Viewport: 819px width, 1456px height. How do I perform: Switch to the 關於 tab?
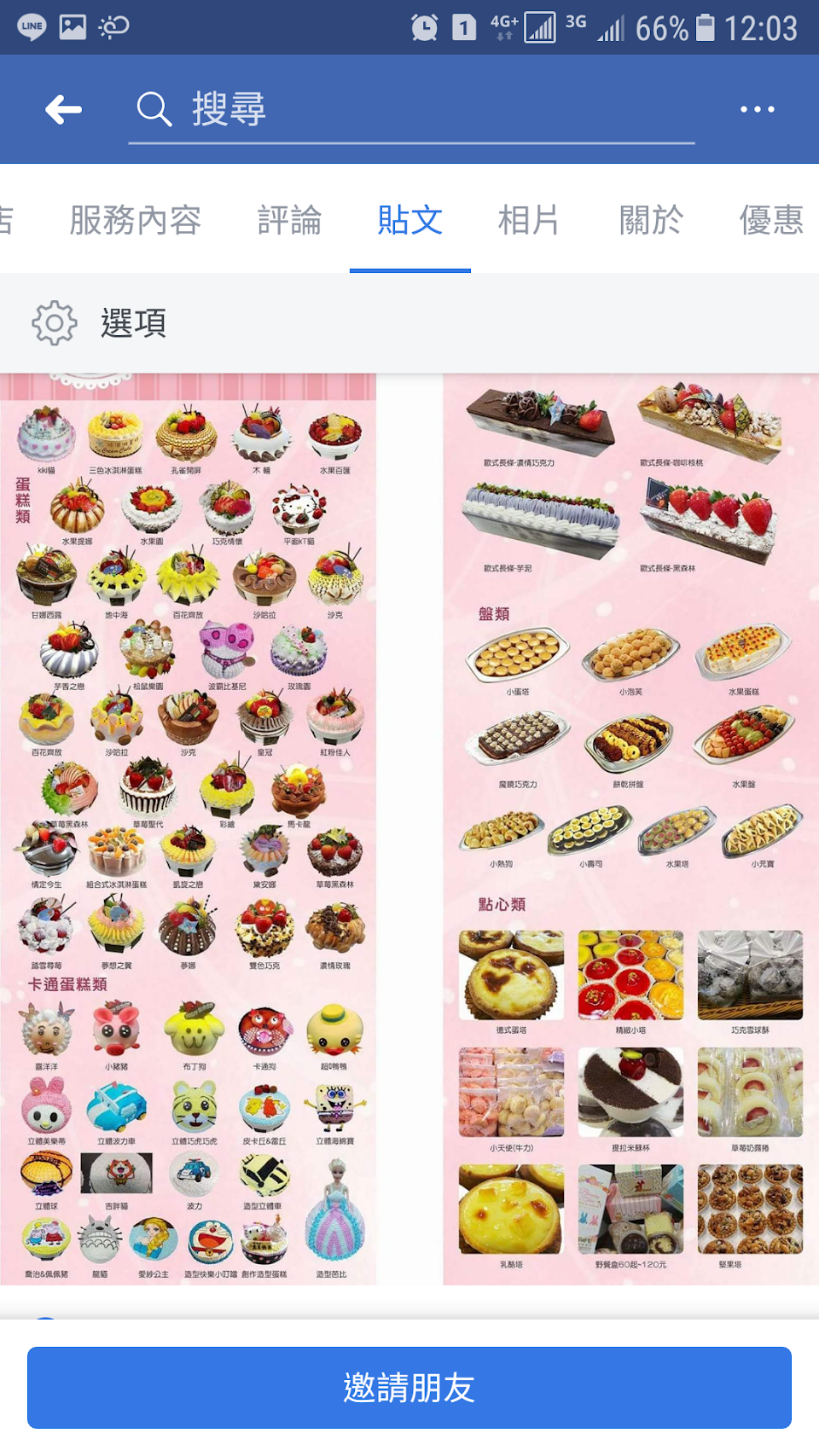click(651, 220)
